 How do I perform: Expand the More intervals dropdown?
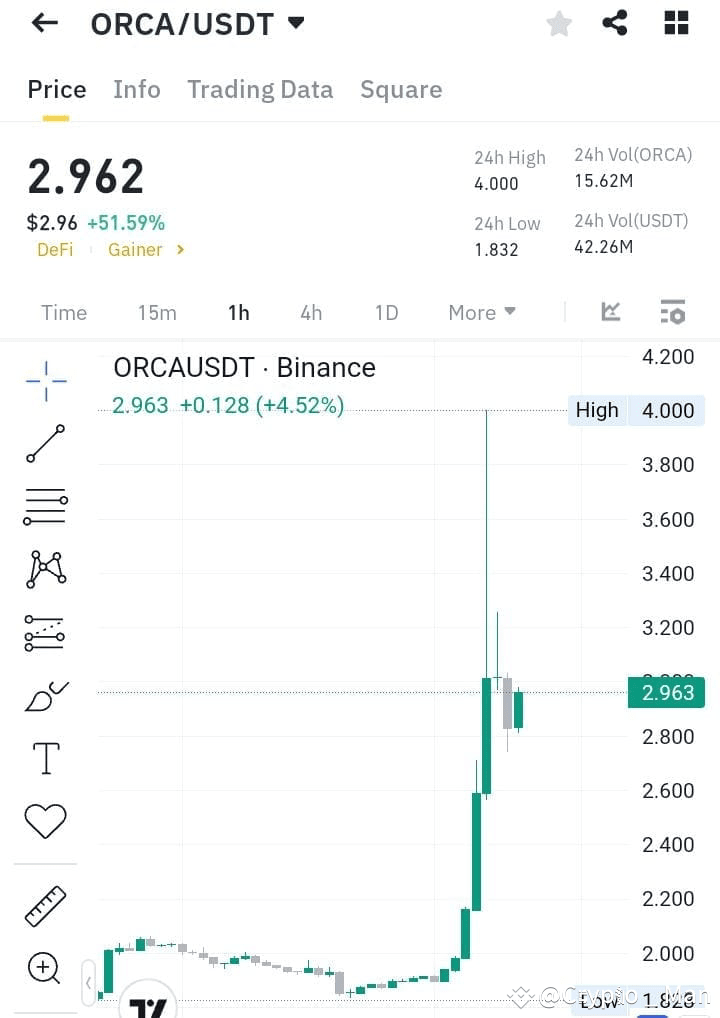click(x=482, y=313)
